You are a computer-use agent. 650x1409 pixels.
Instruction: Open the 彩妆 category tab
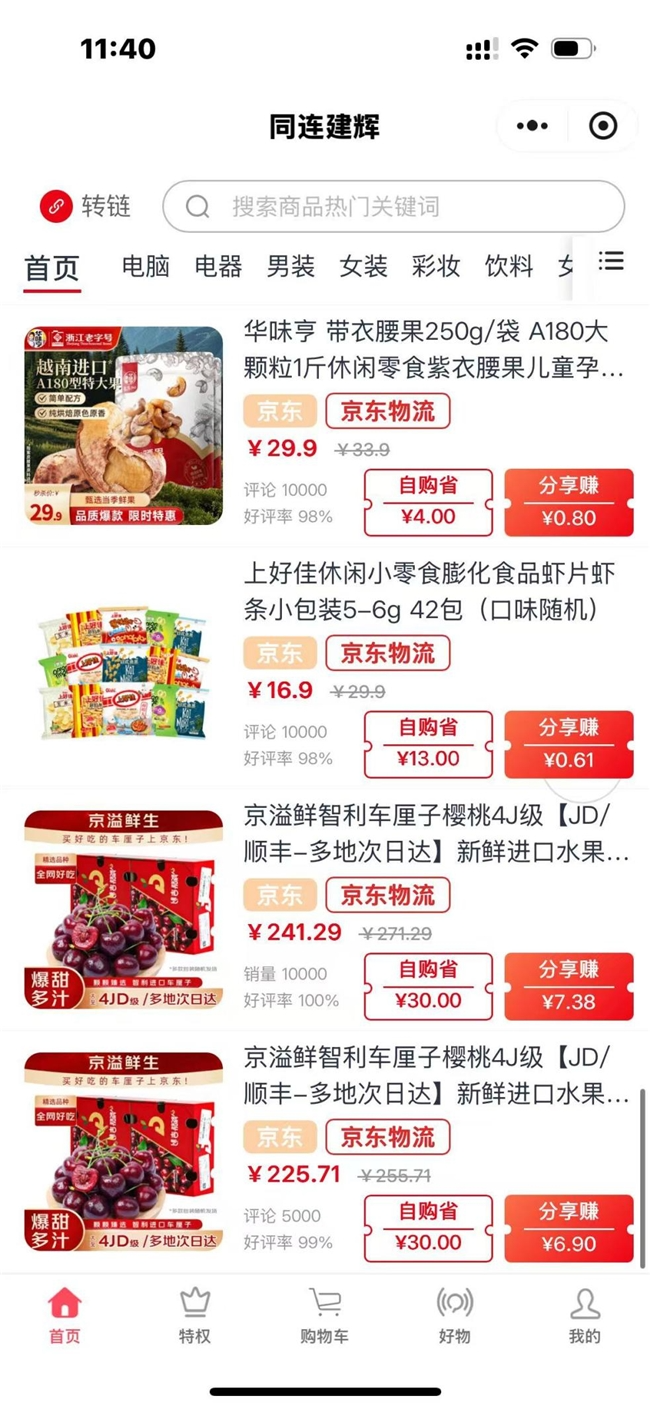[x=436, y=266]
